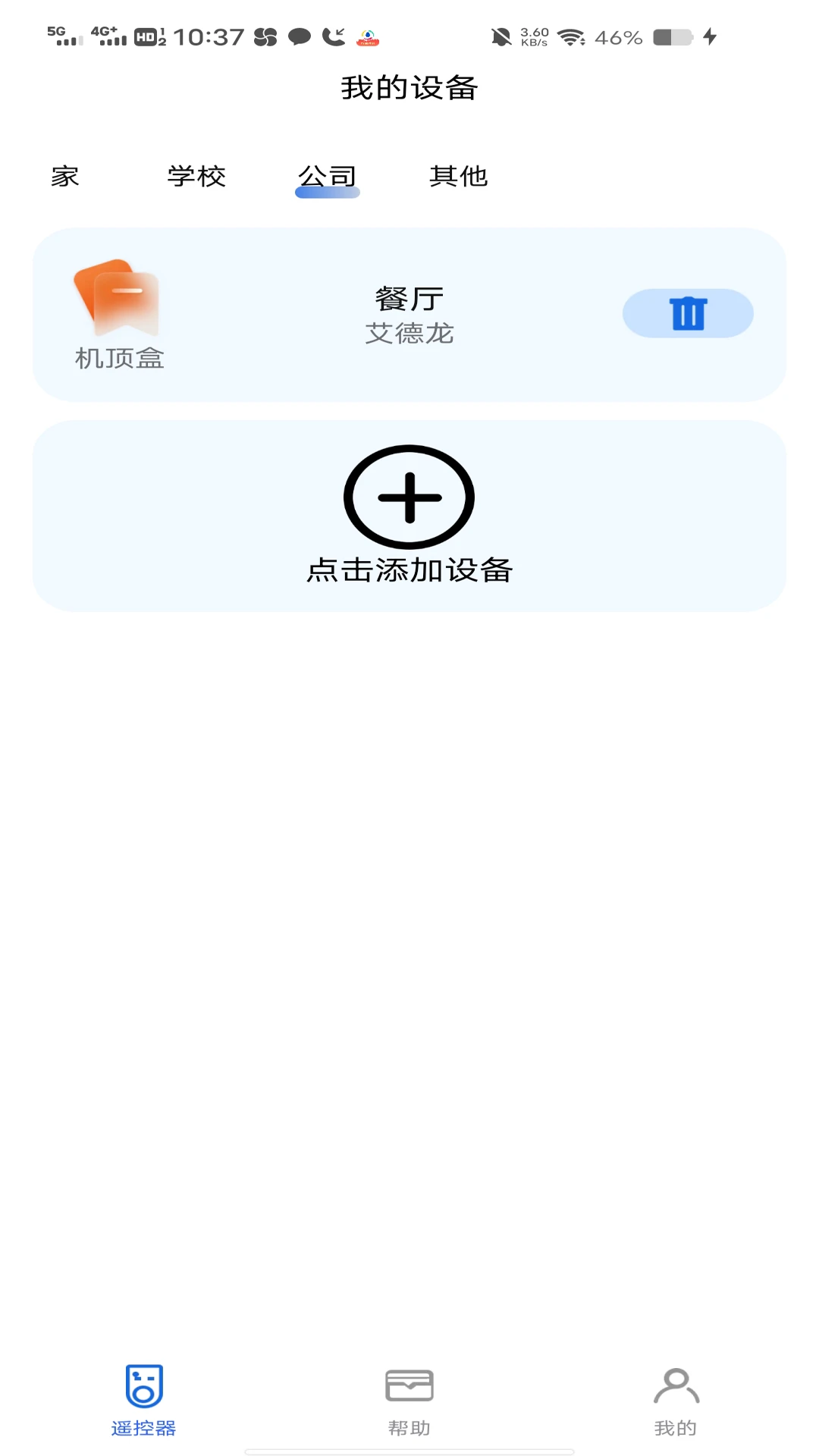Screen dimensions: 819x1456
Task: Select the 公司 tab
Action: pyautogui.click(x=328, y=176)
